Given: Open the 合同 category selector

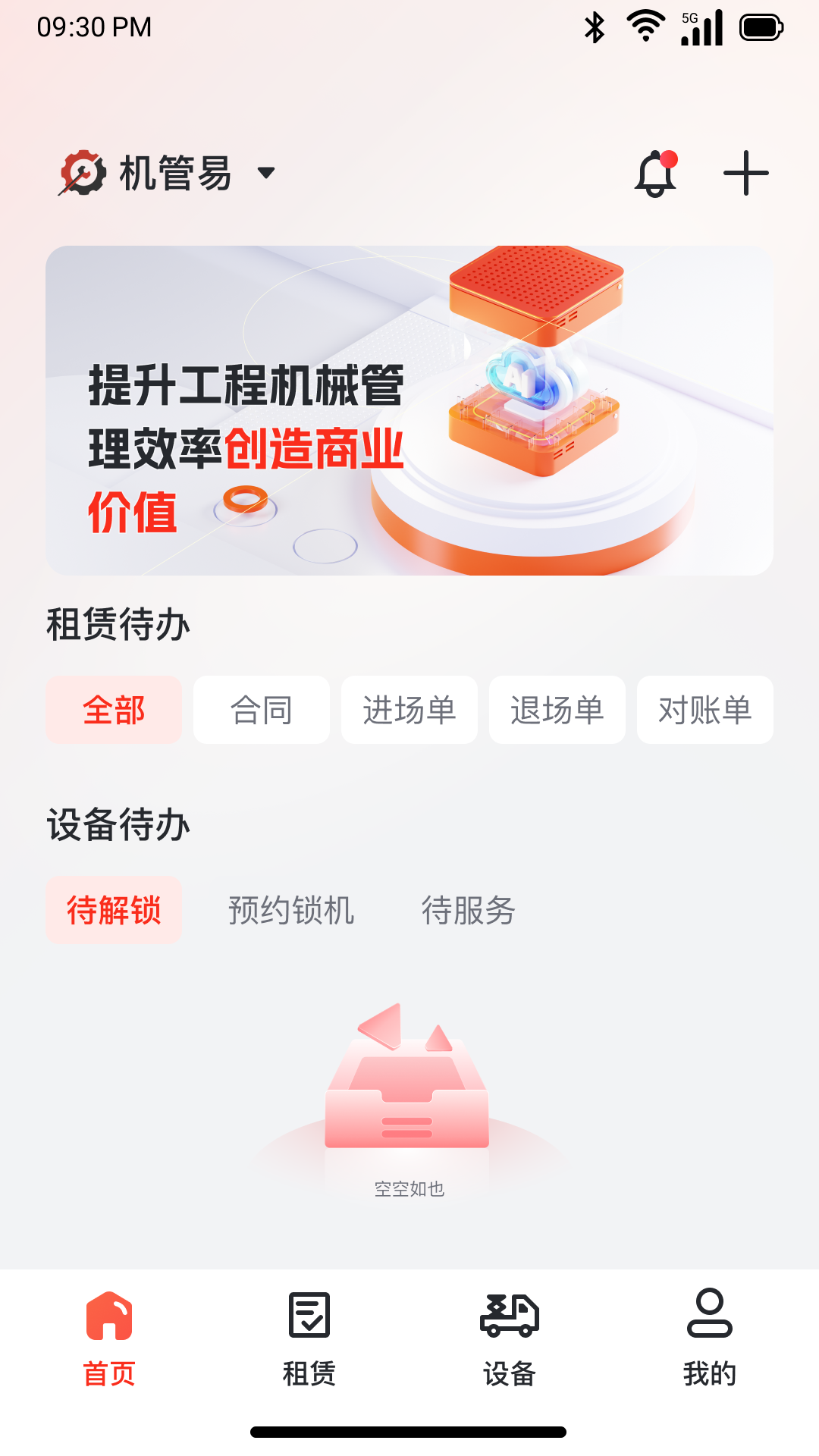Looking at the screenshot, I should pyautogui.click(x=261, y=711).
